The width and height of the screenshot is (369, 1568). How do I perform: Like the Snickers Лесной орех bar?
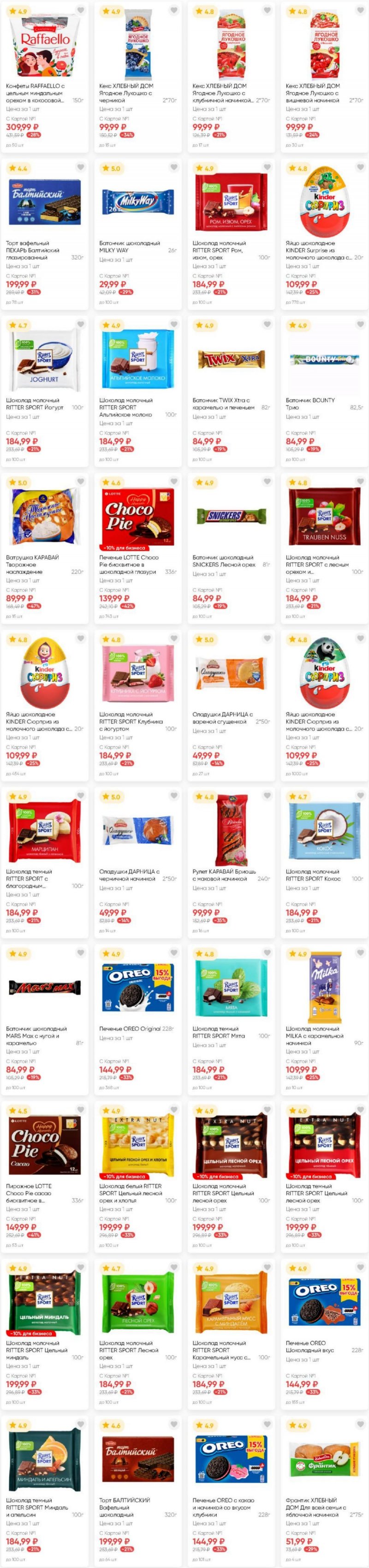(267, 482)
